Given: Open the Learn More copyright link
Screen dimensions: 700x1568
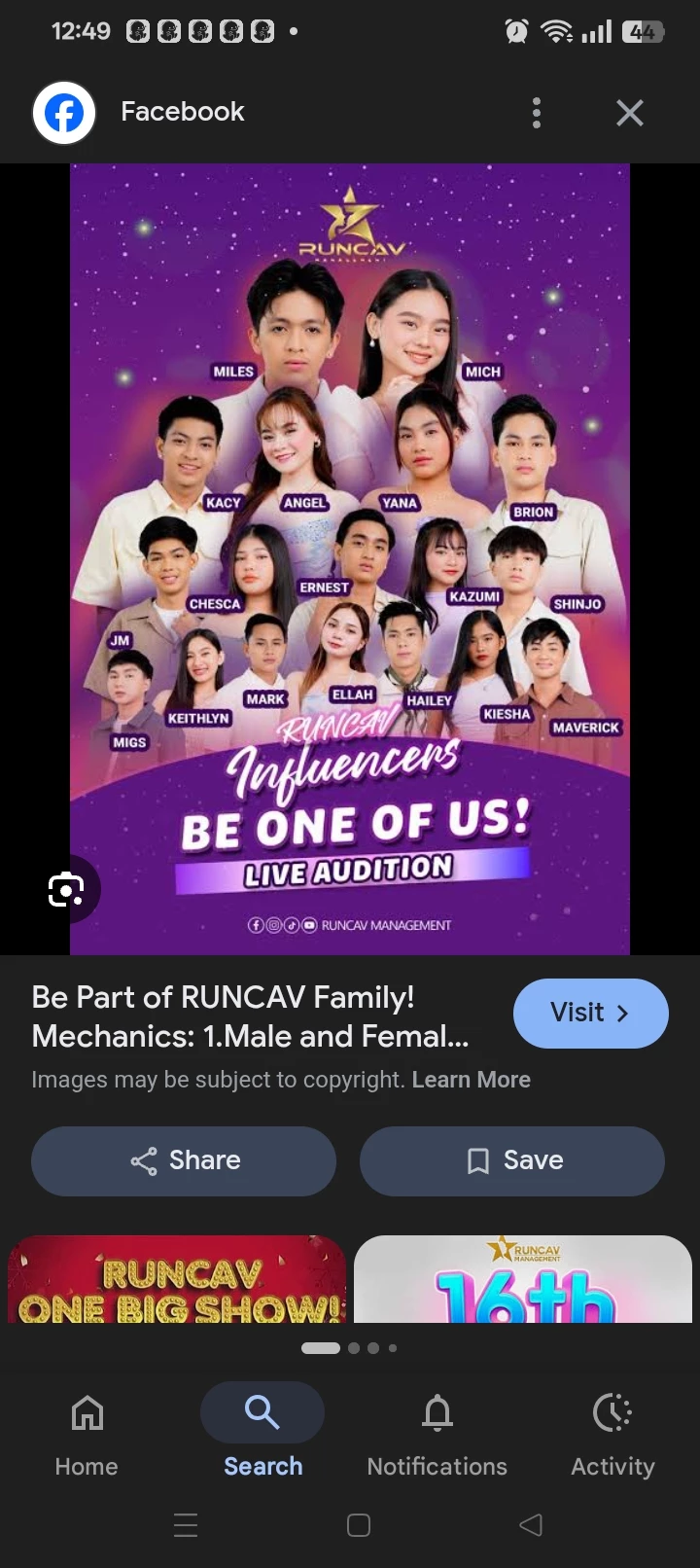Looking at the screenshot, I should [471, 1080].
